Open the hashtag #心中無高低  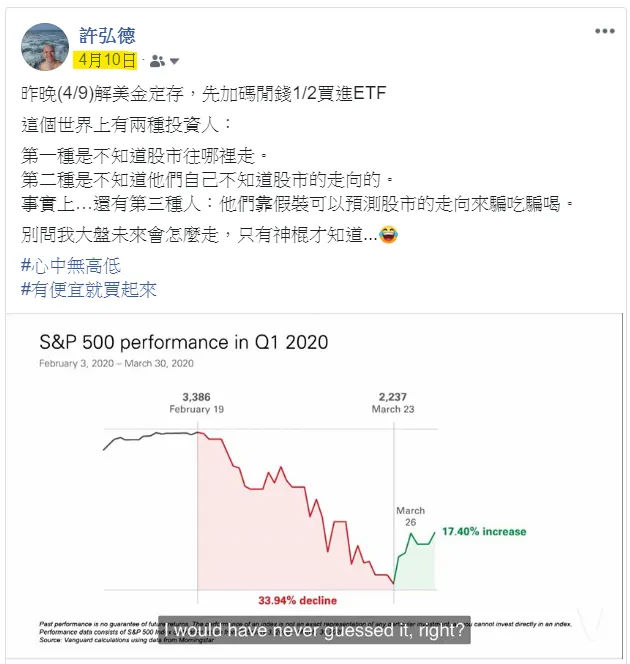[71, 266]
